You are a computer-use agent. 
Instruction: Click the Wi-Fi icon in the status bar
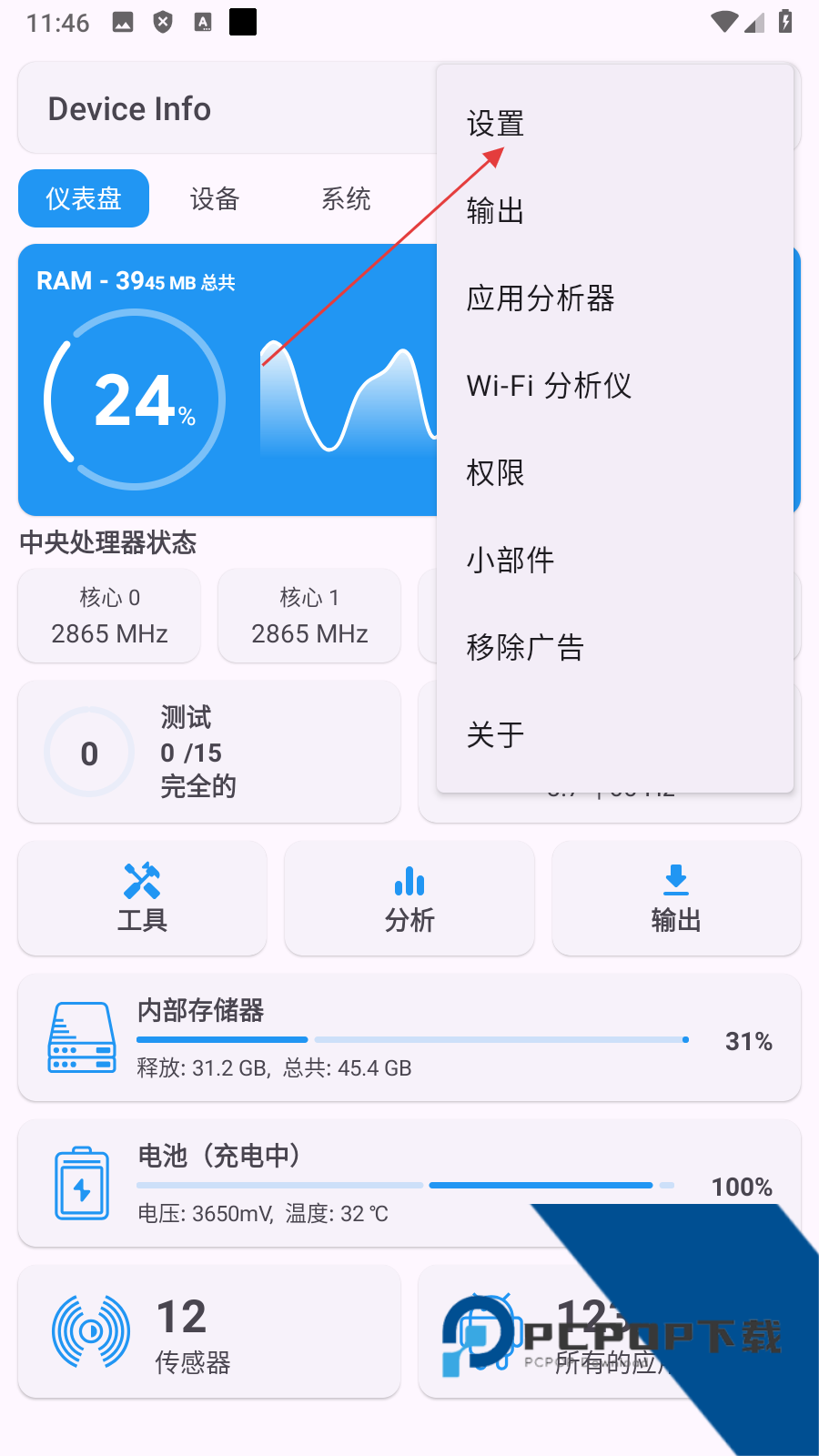[723, 22]
